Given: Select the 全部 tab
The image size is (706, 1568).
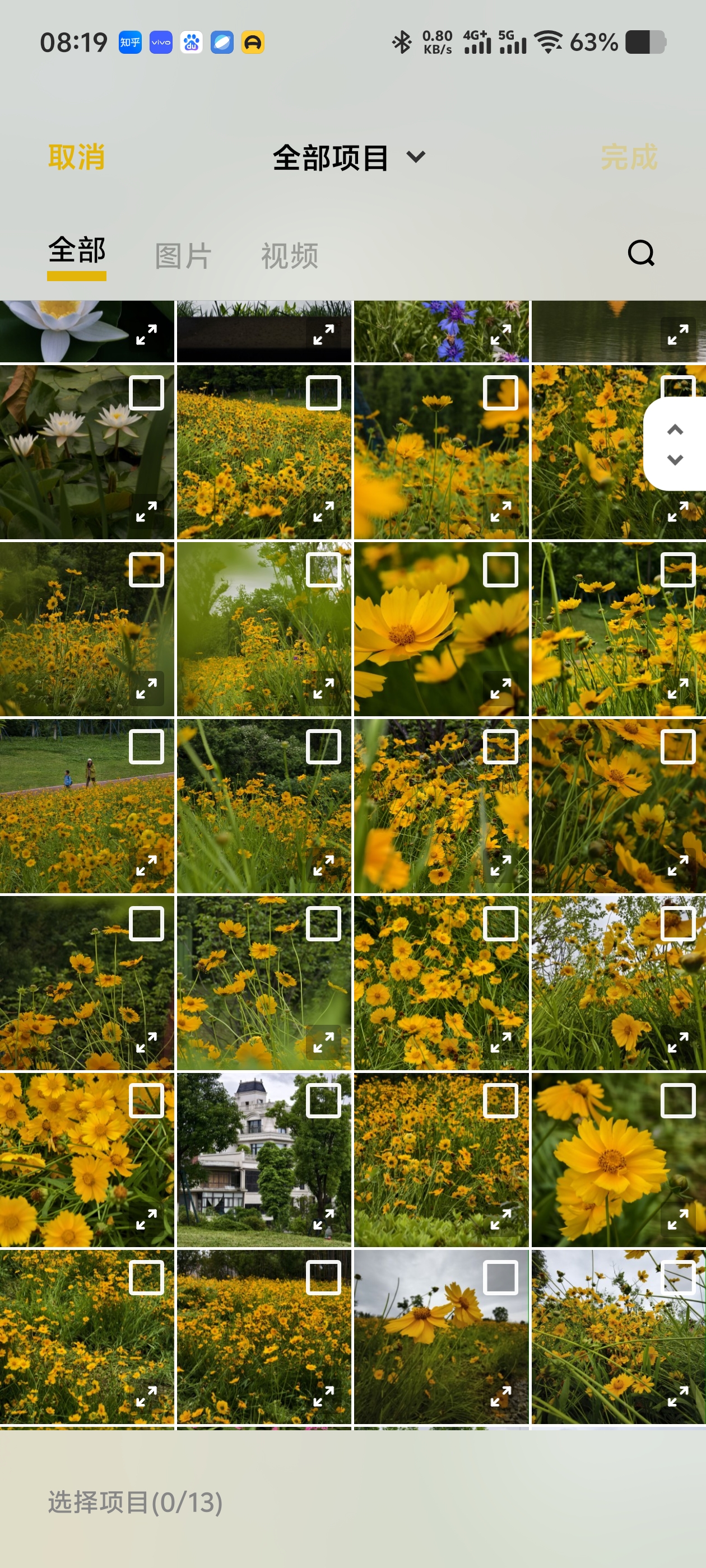Looking at the screenshot, I should click(x=77, y=251).
